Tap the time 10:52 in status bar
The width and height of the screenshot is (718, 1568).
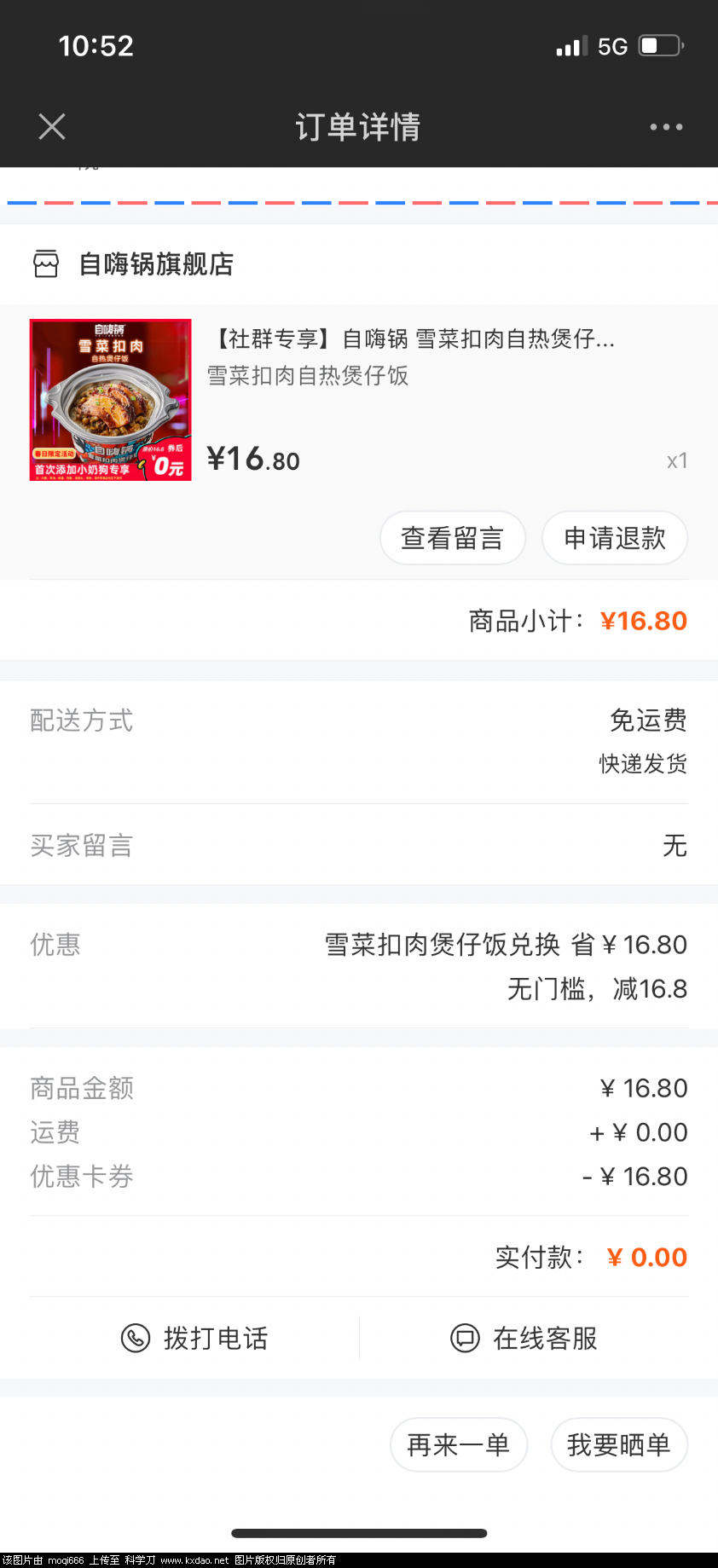click(x=98, y=46)
